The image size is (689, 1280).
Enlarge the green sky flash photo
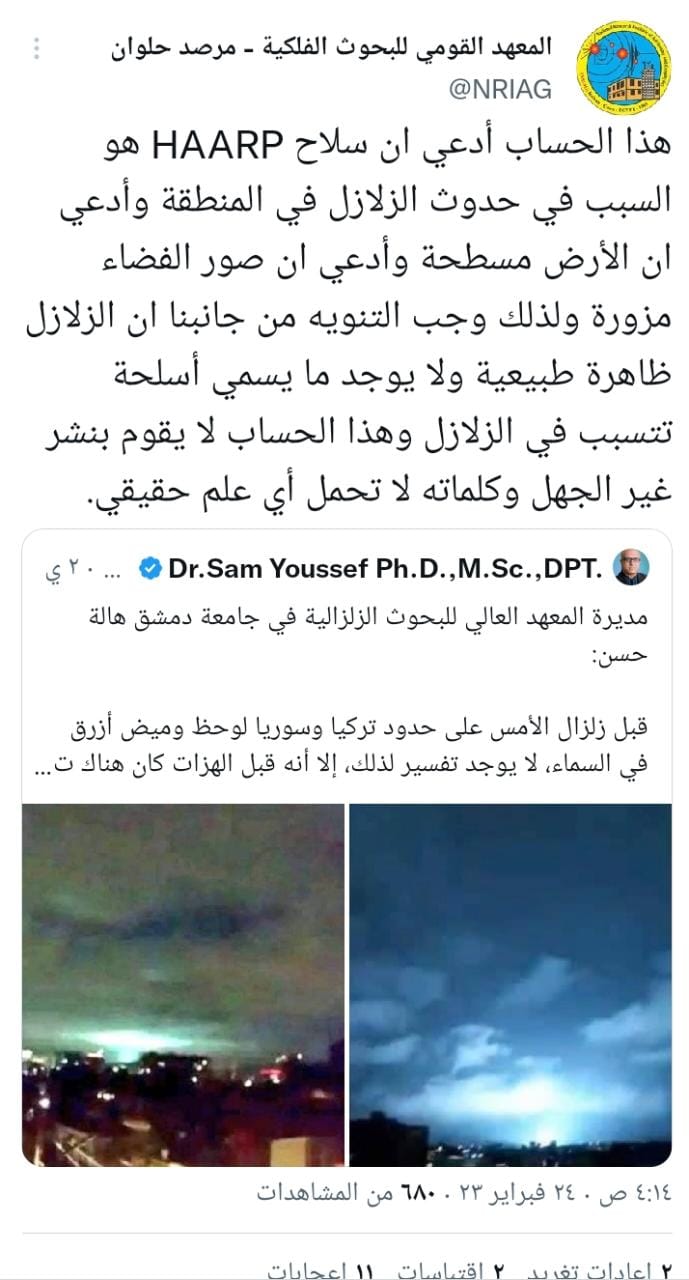[x=183, y=984]
